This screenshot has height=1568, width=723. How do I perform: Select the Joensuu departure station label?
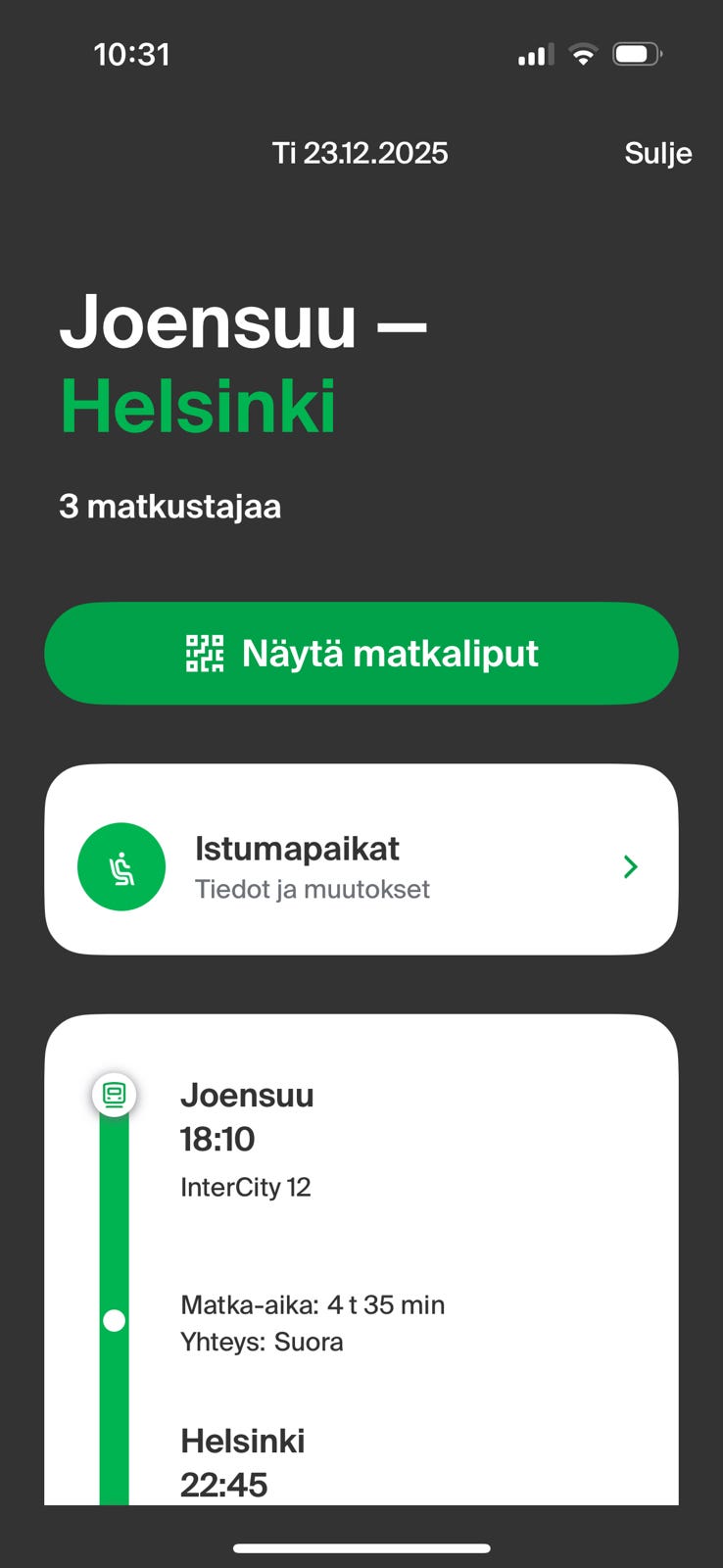pyautogui.click(x=247, y=1095)
